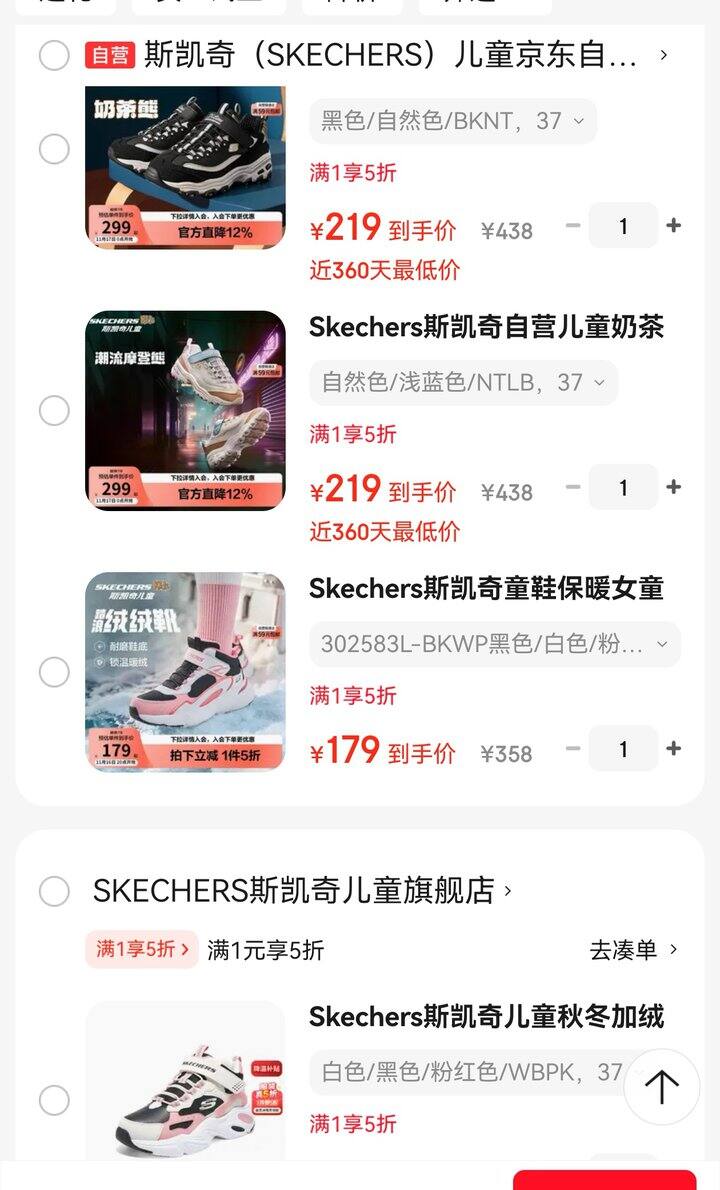View the 绒绒靴 product picture
The image size is (720, 1190).
[x=185, y=672]
